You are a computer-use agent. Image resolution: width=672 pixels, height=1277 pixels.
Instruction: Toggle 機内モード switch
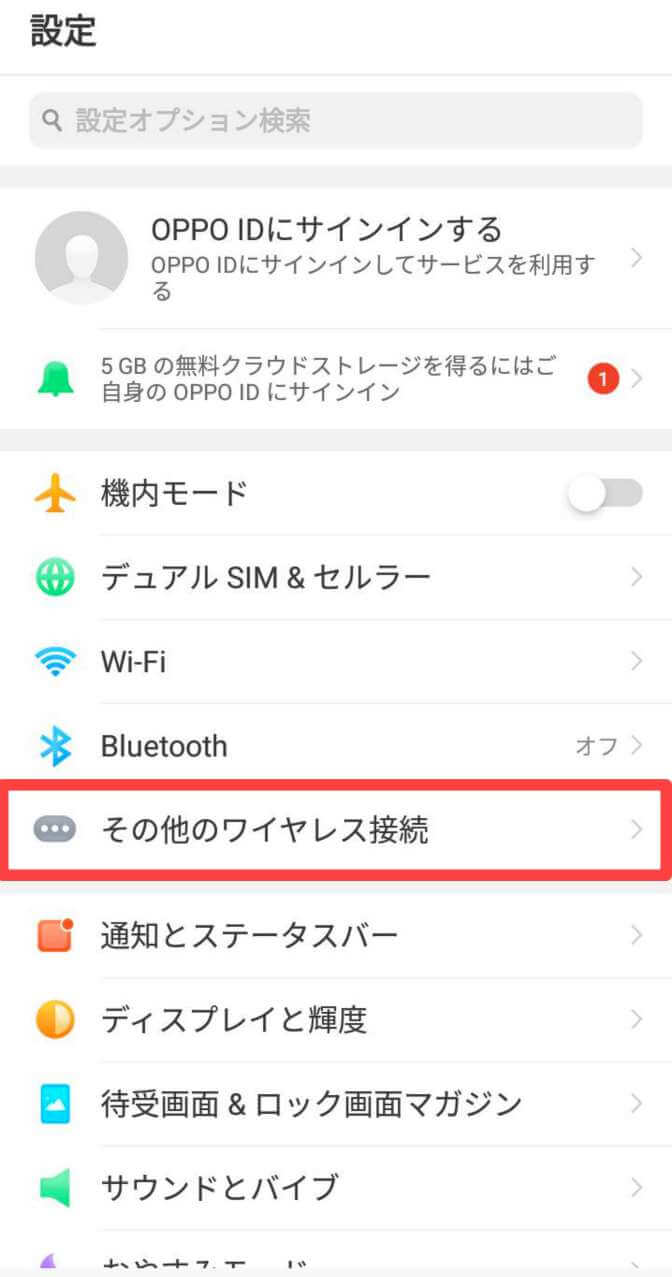click(604, 494)
